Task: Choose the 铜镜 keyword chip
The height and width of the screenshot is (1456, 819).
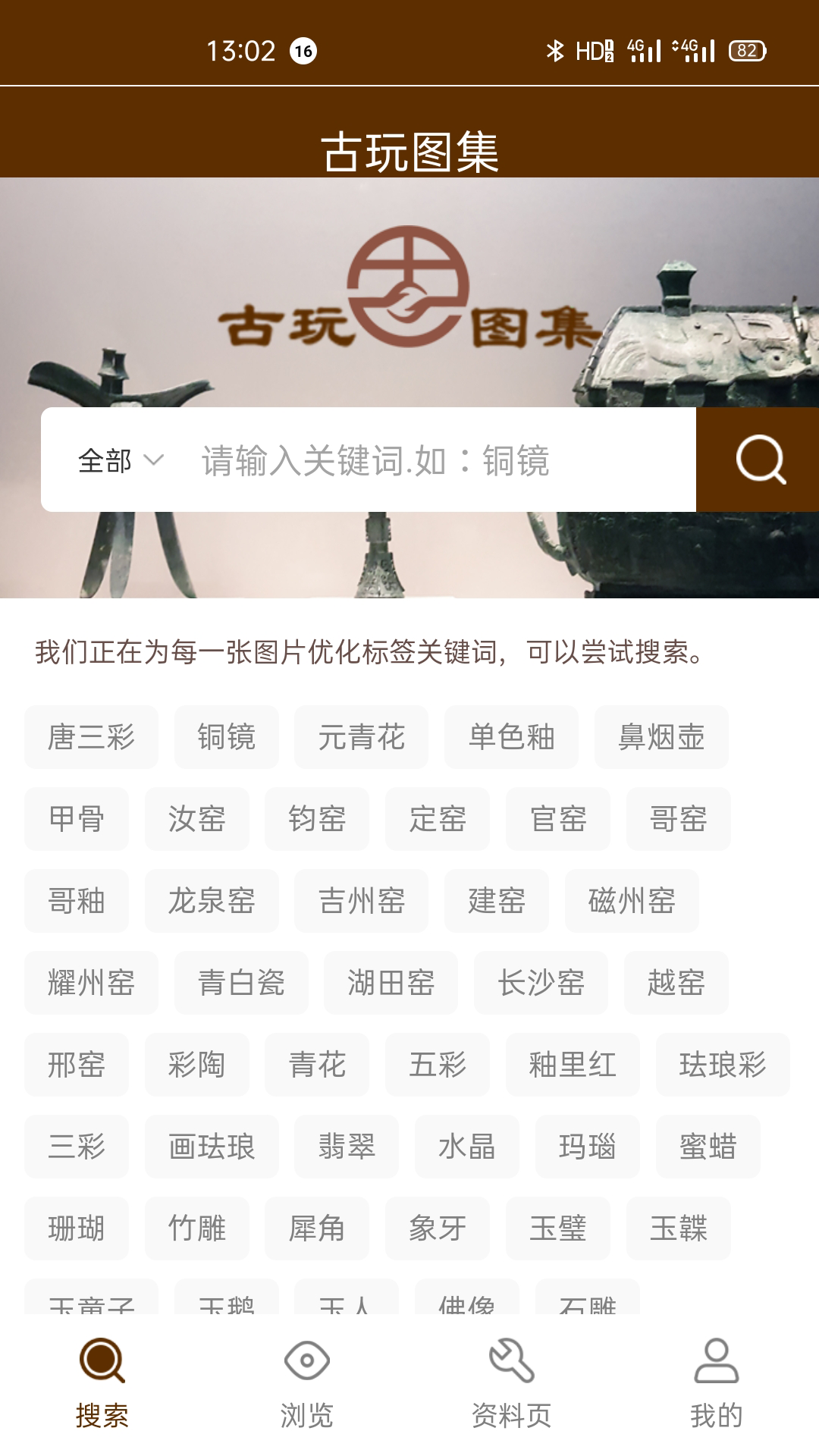Action: 227,737
